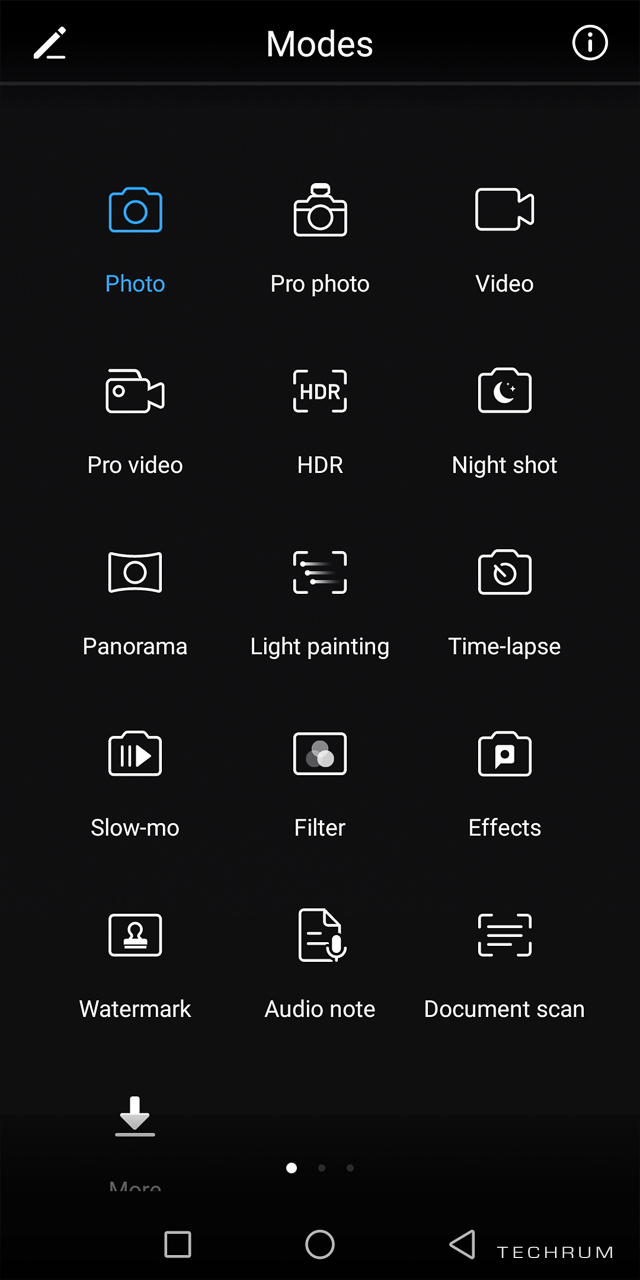
Task: Open recent apps square button
Action: pos(178,1244)
